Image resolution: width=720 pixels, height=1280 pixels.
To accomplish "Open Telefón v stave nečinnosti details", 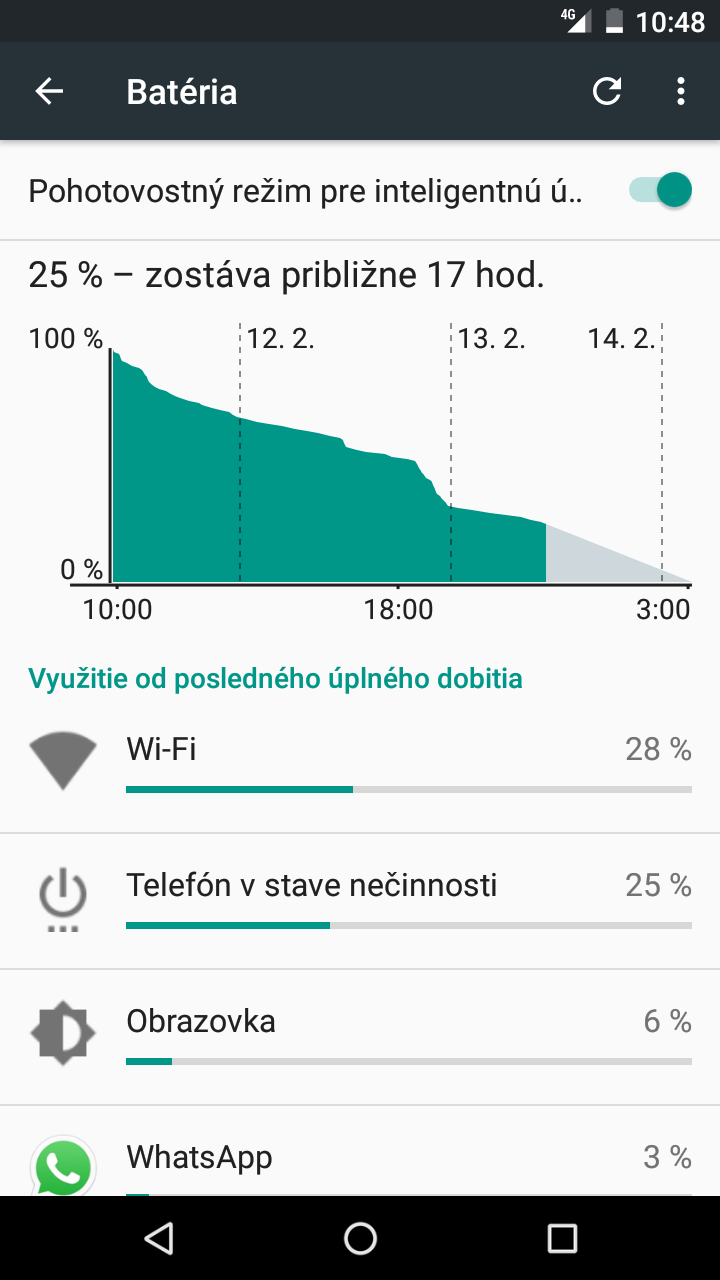I will [x=360, y=901].
